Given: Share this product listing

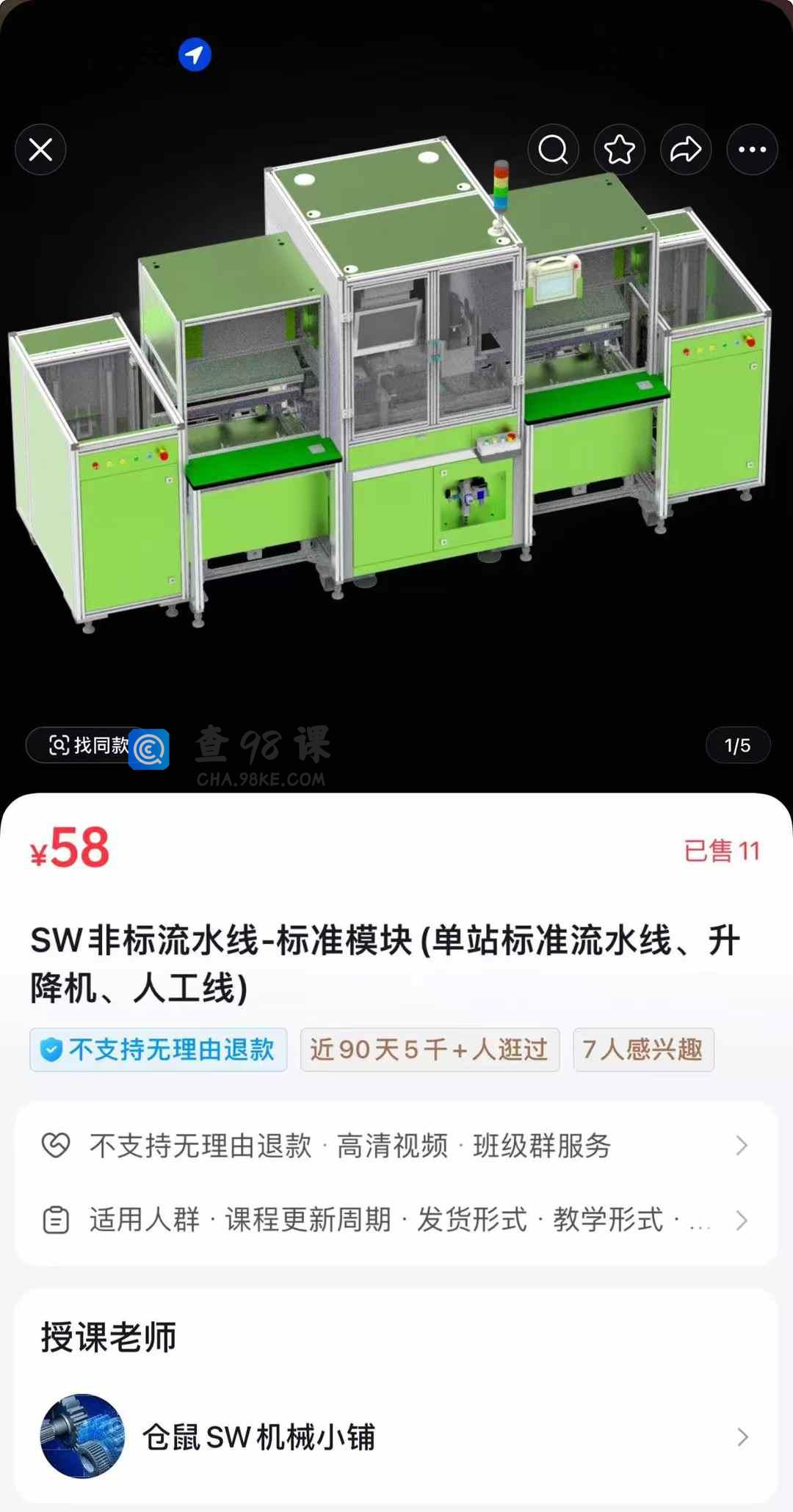Looking at the screenshot, I should (x=686, y=150).
